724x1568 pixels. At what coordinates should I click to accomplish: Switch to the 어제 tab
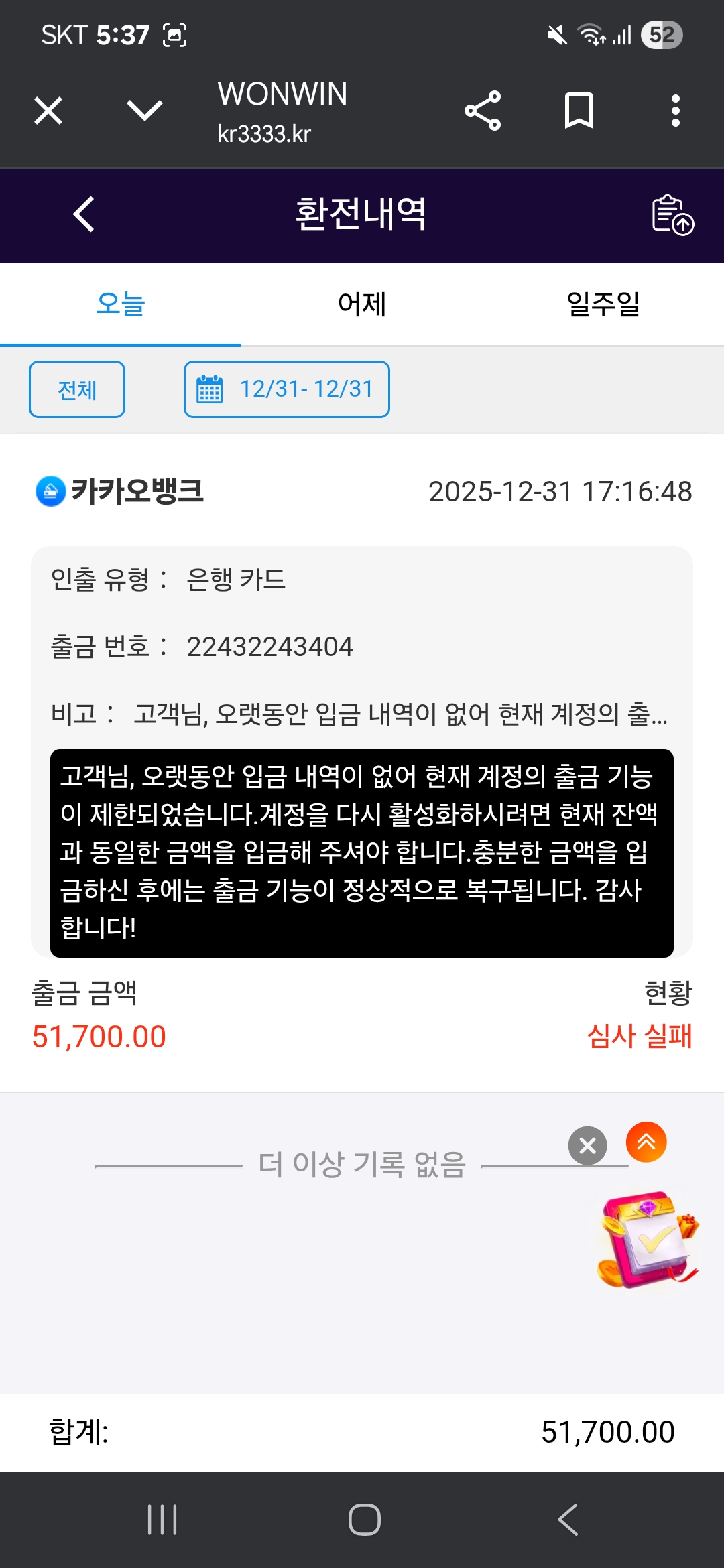coord(362,304)
